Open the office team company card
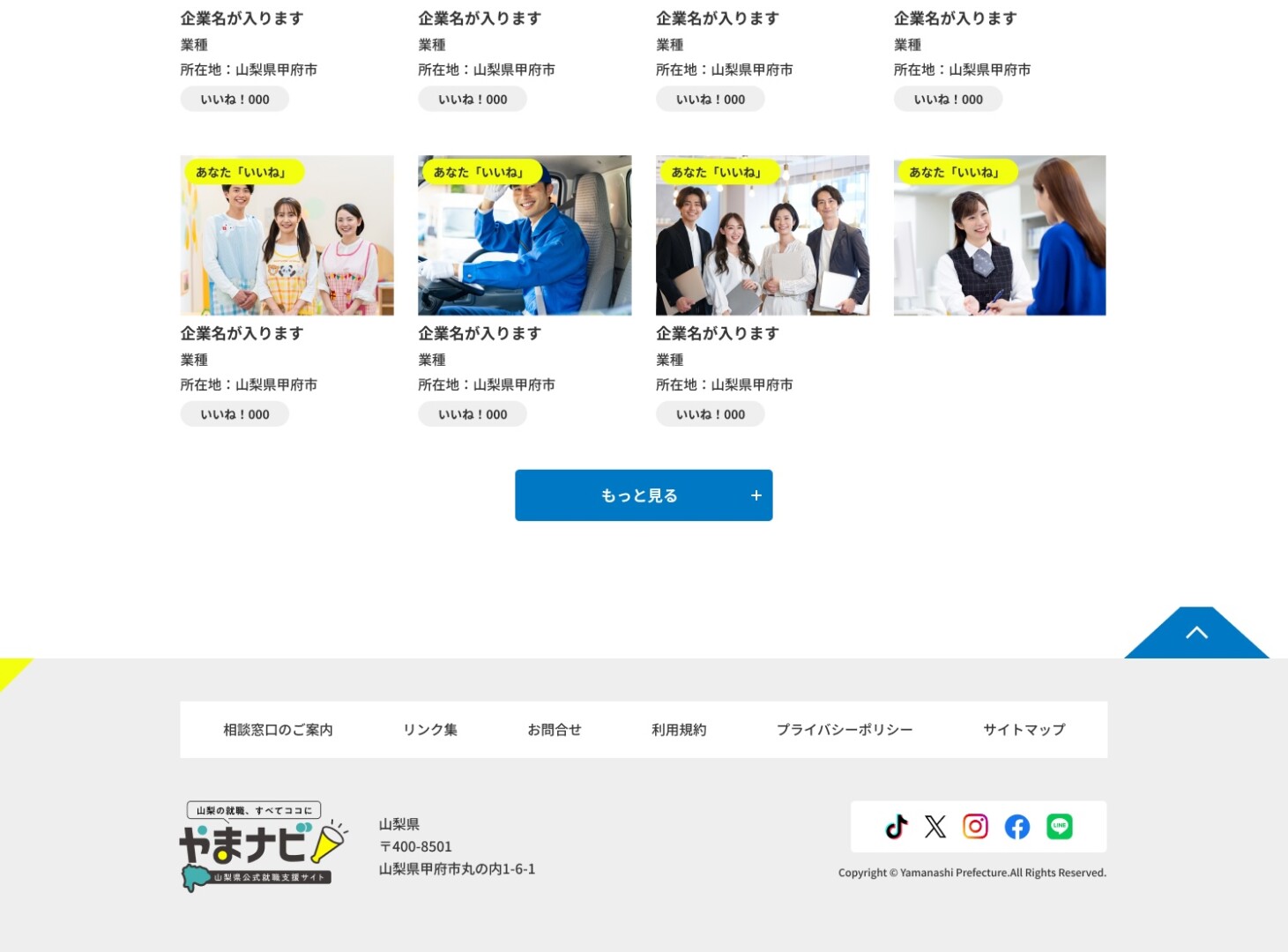The height and width of the screenshot is (952, 1288). click(763, 236)
